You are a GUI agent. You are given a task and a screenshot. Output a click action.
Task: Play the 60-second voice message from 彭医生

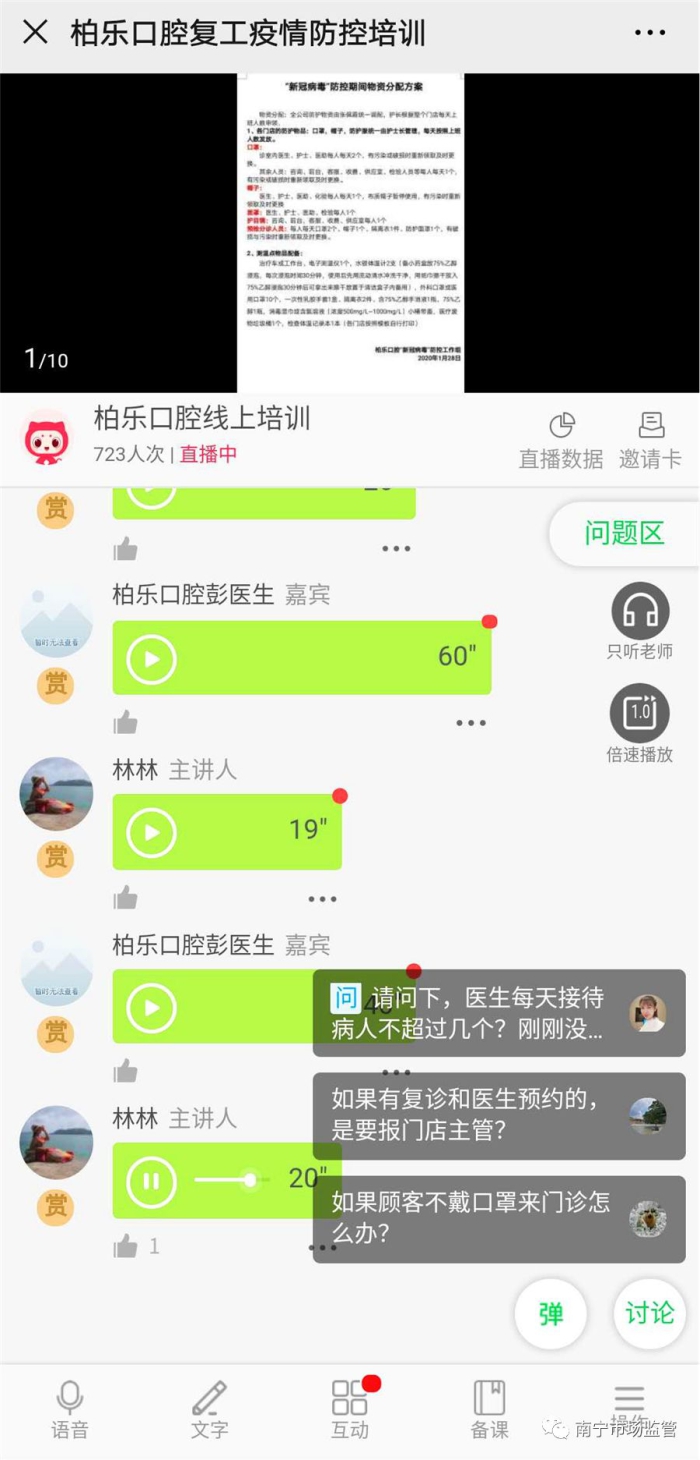click(x=152, y=658)
